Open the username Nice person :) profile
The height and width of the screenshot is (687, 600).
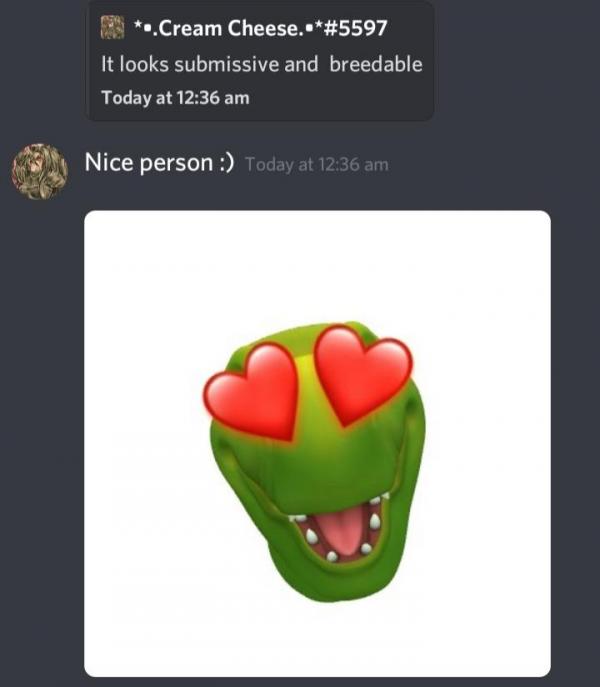[x=159, y=163]
